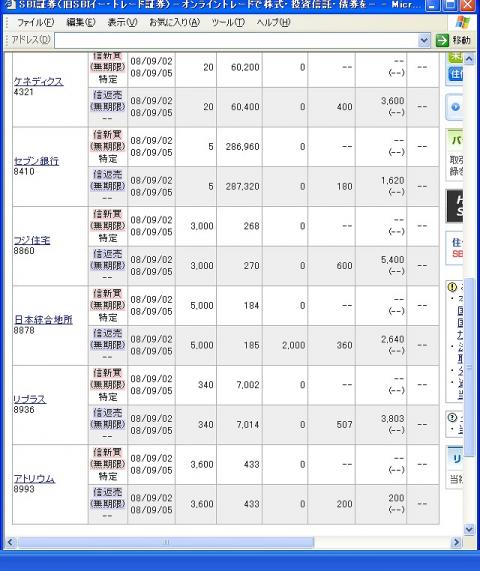Expand the address bar dropdown
Screen dimensions: 480x571
click(x=424, y=40)
